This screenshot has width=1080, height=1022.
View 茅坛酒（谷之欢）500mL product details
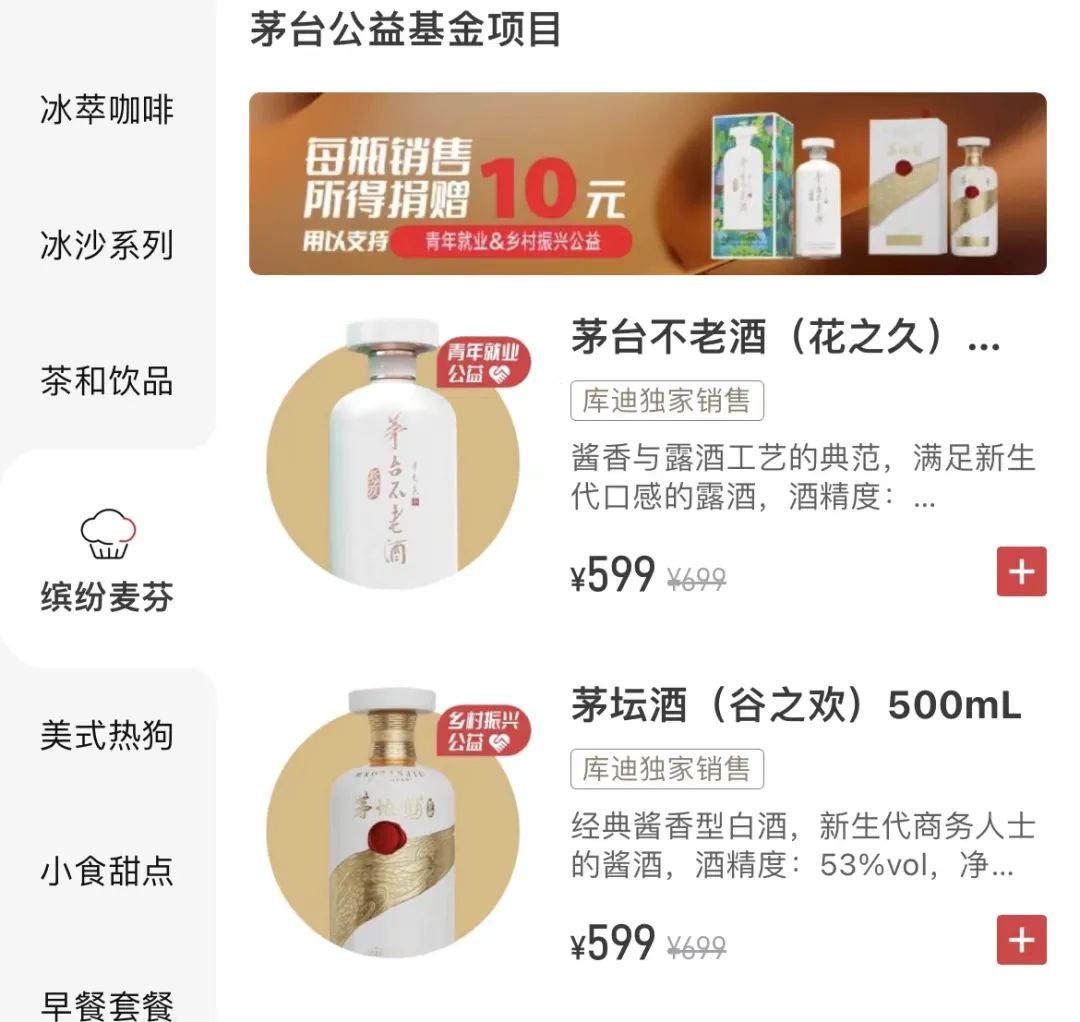795,706
